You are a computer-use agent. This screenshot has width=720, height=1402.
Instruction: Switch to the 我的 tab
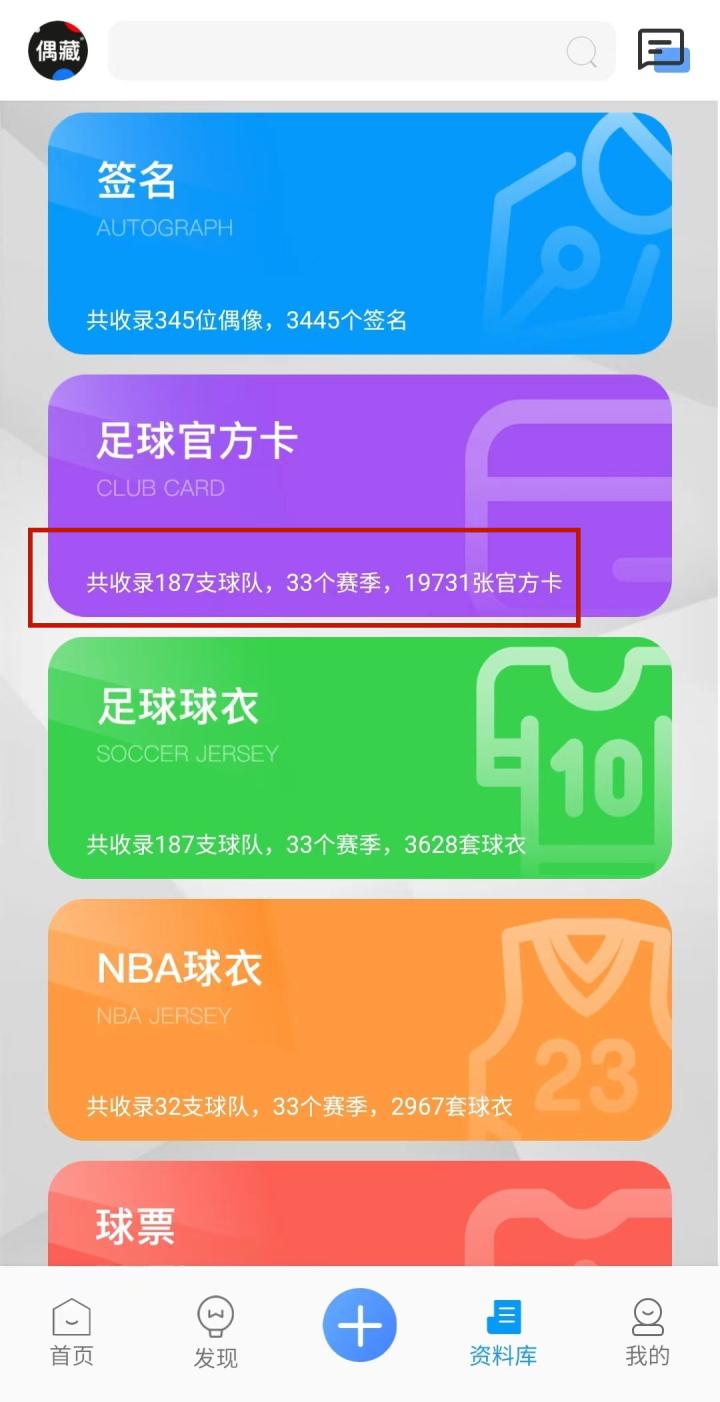647,1334
